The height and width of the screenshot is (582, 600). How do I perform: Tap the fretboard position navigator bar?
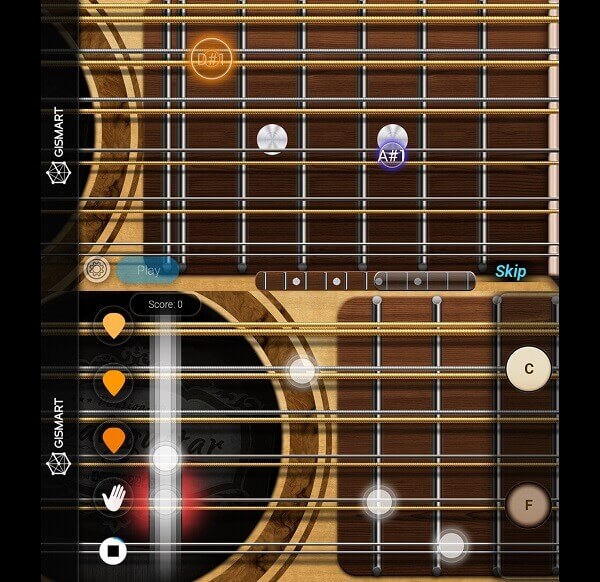click(x=365, y=281)
